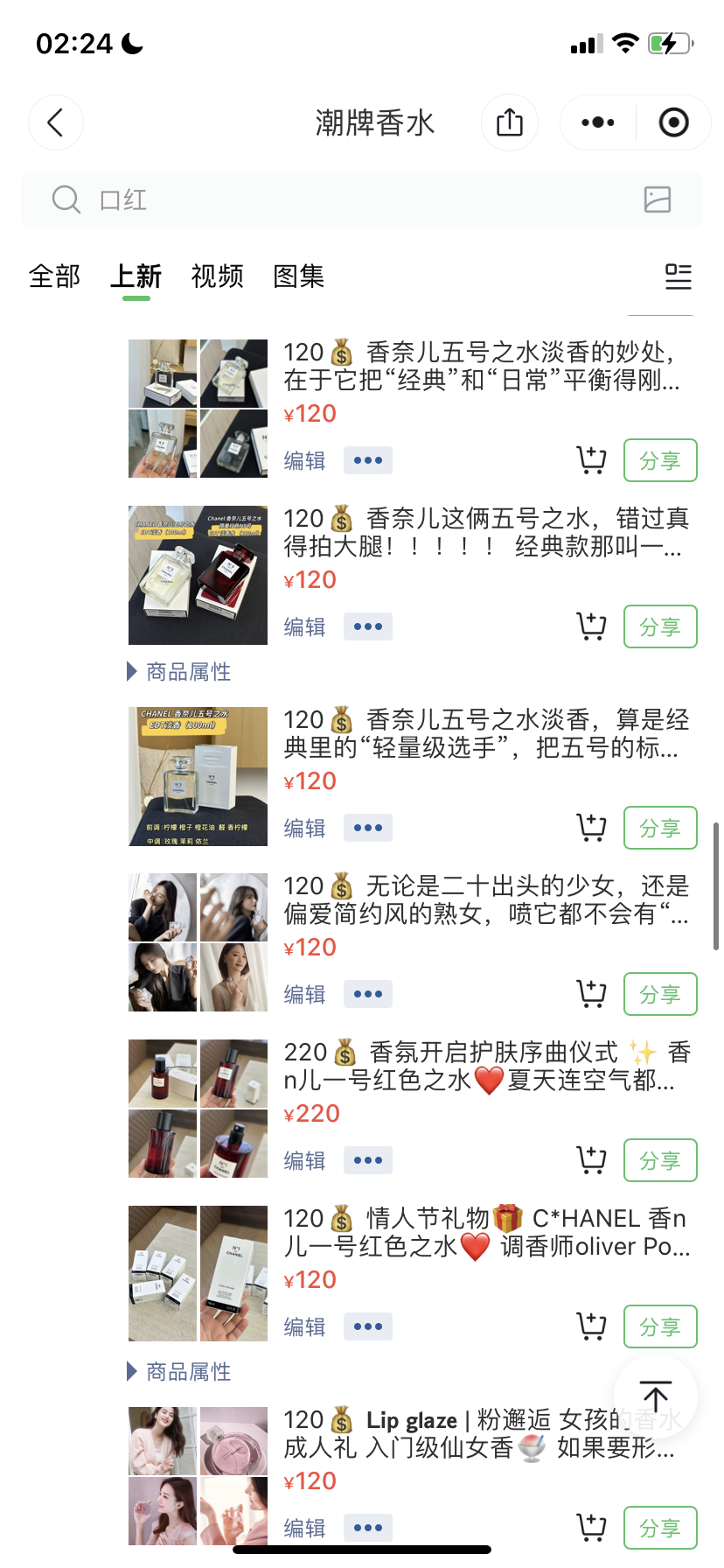Share the 无论是二十出头的少女 product
This screenshot has height=1568, width=724.
click(660, 994)
